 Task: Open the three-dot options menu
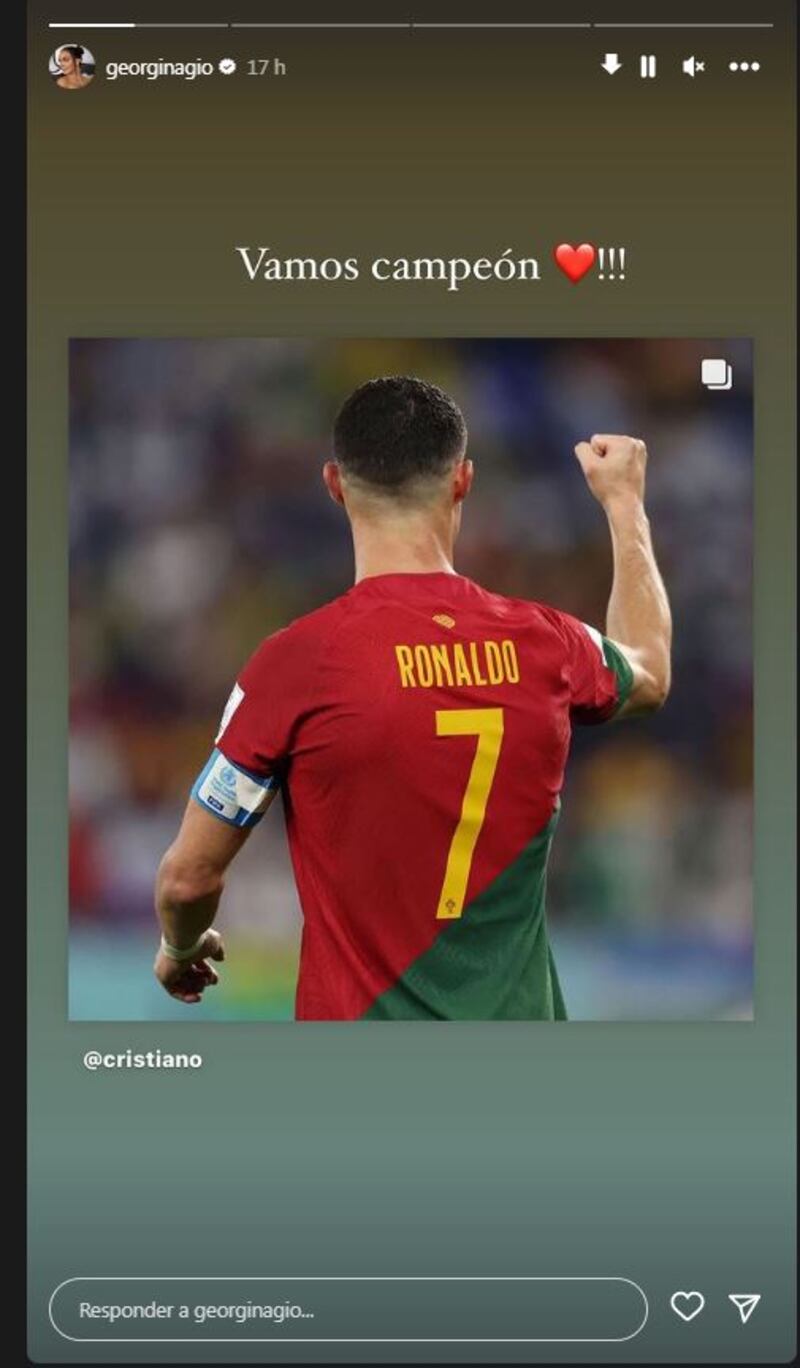coord(744,67)
